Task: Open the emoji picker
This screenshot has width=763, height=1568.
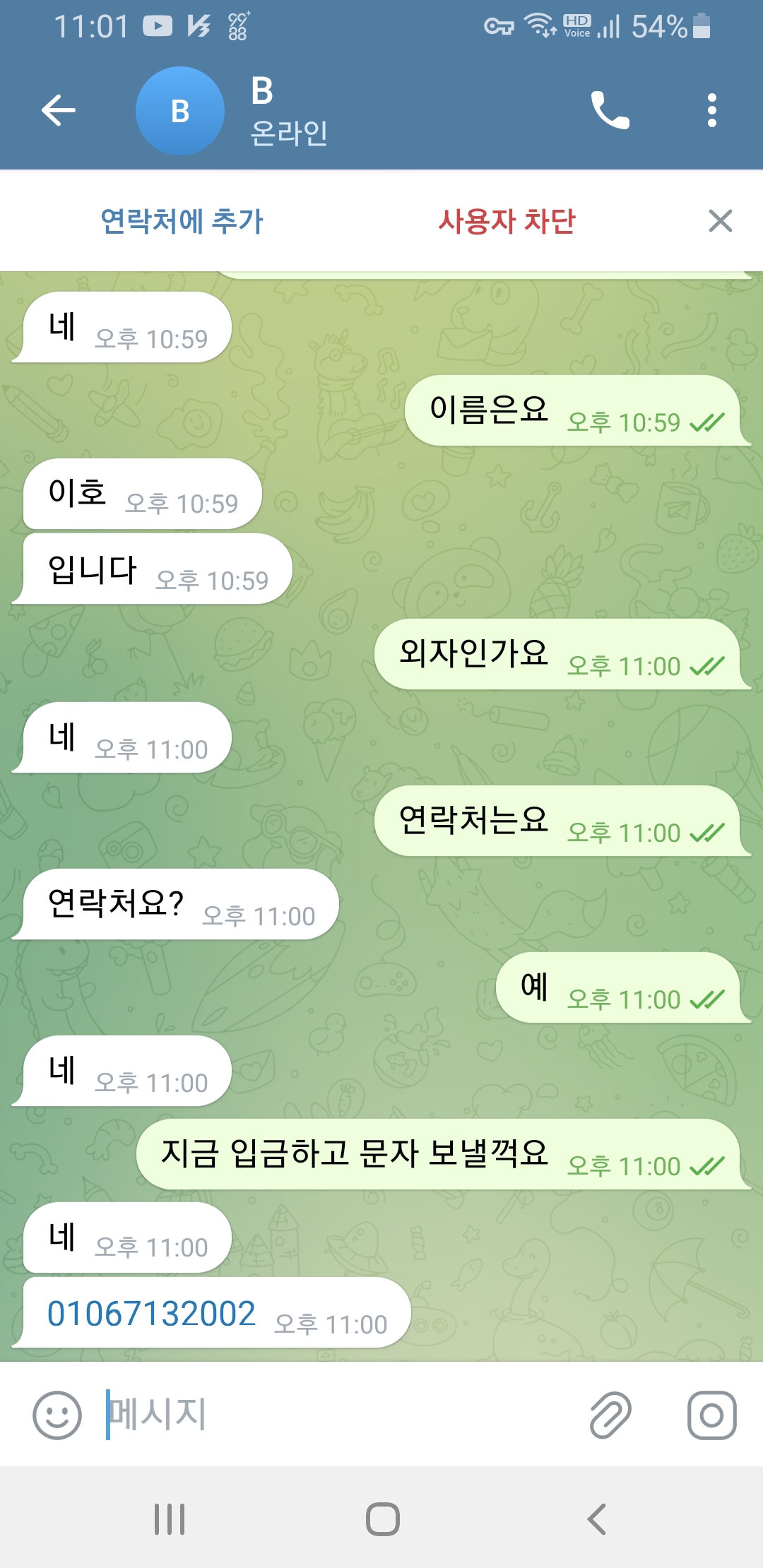Action: [x=57, y=1415]
